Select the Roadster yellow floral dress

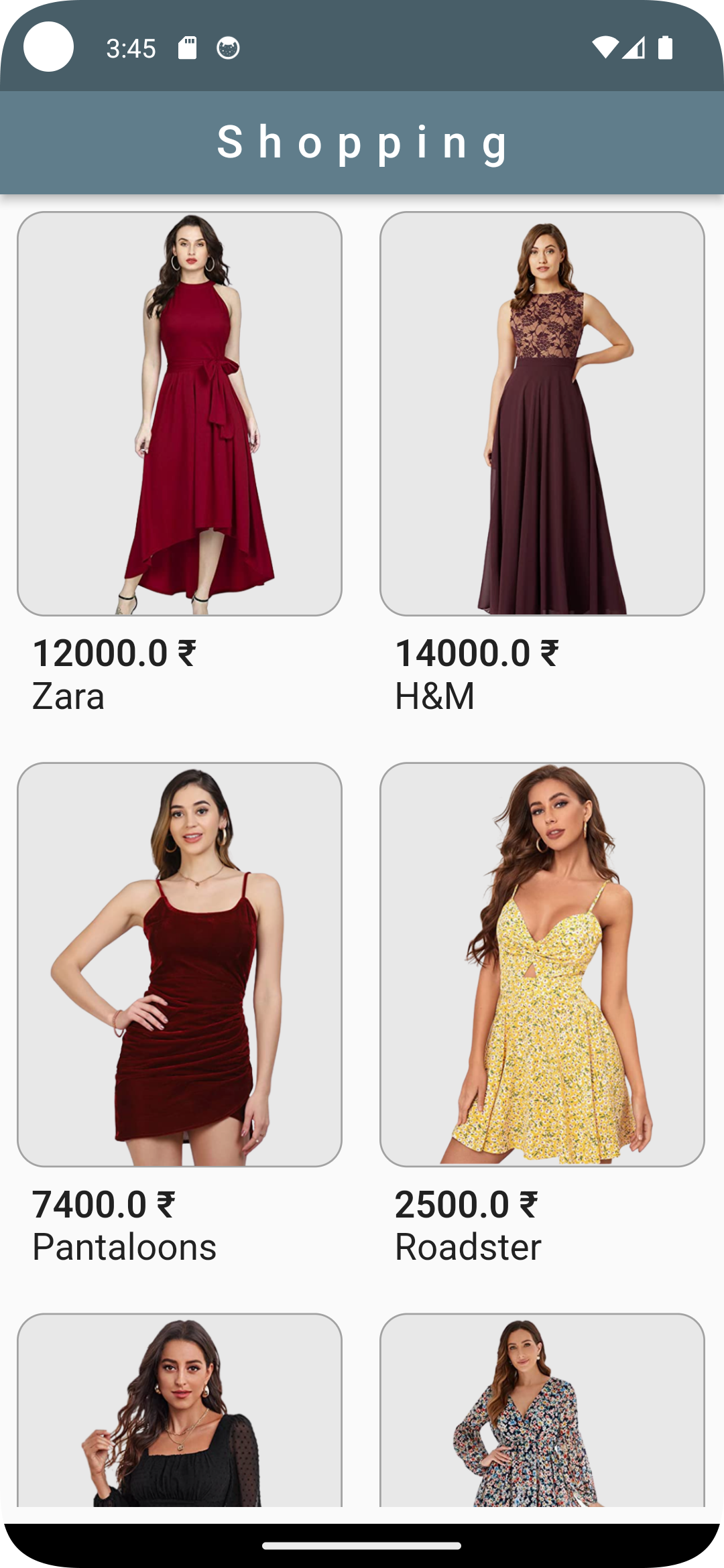[x=542, y=964]
